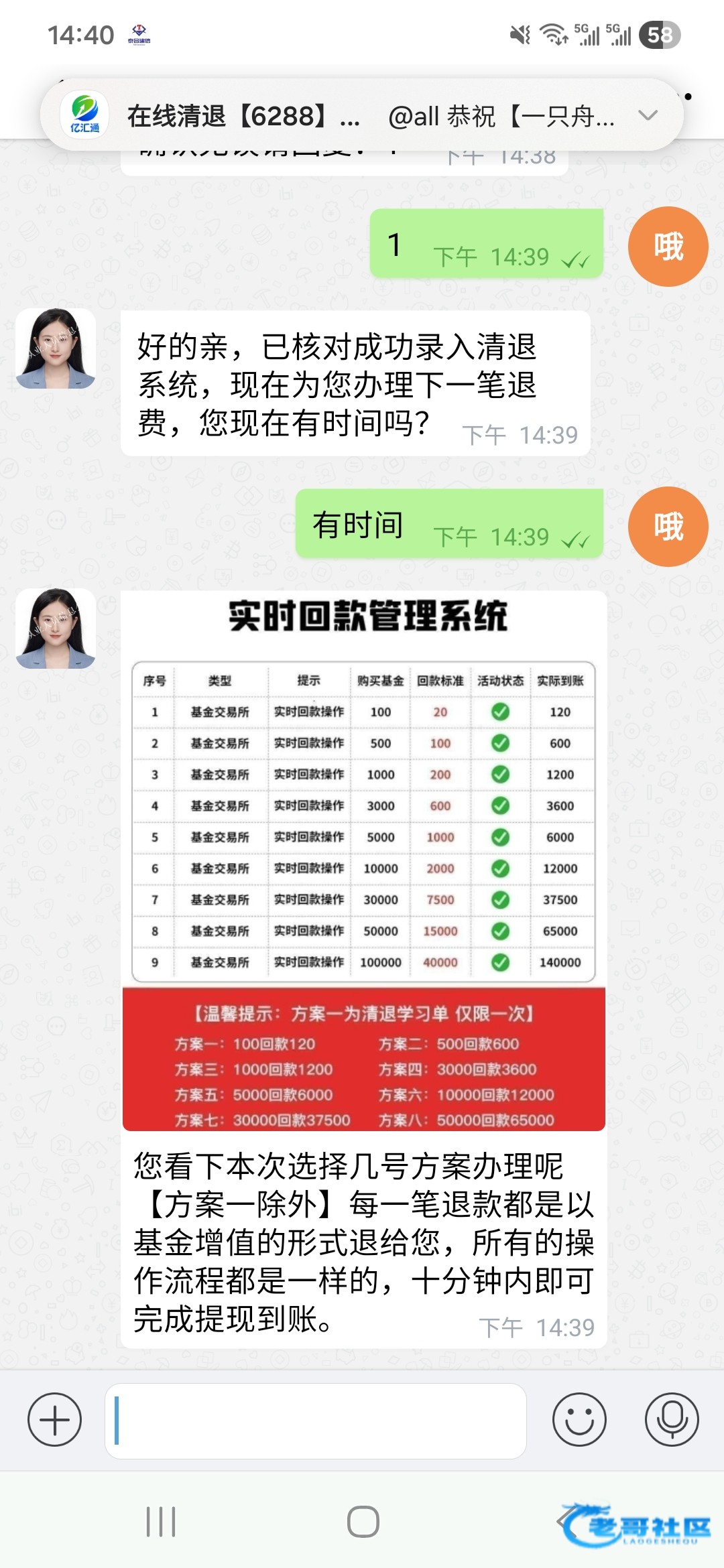Open the plus attachment menu
Screen dimensions: 724x1568
[54, 1419]
